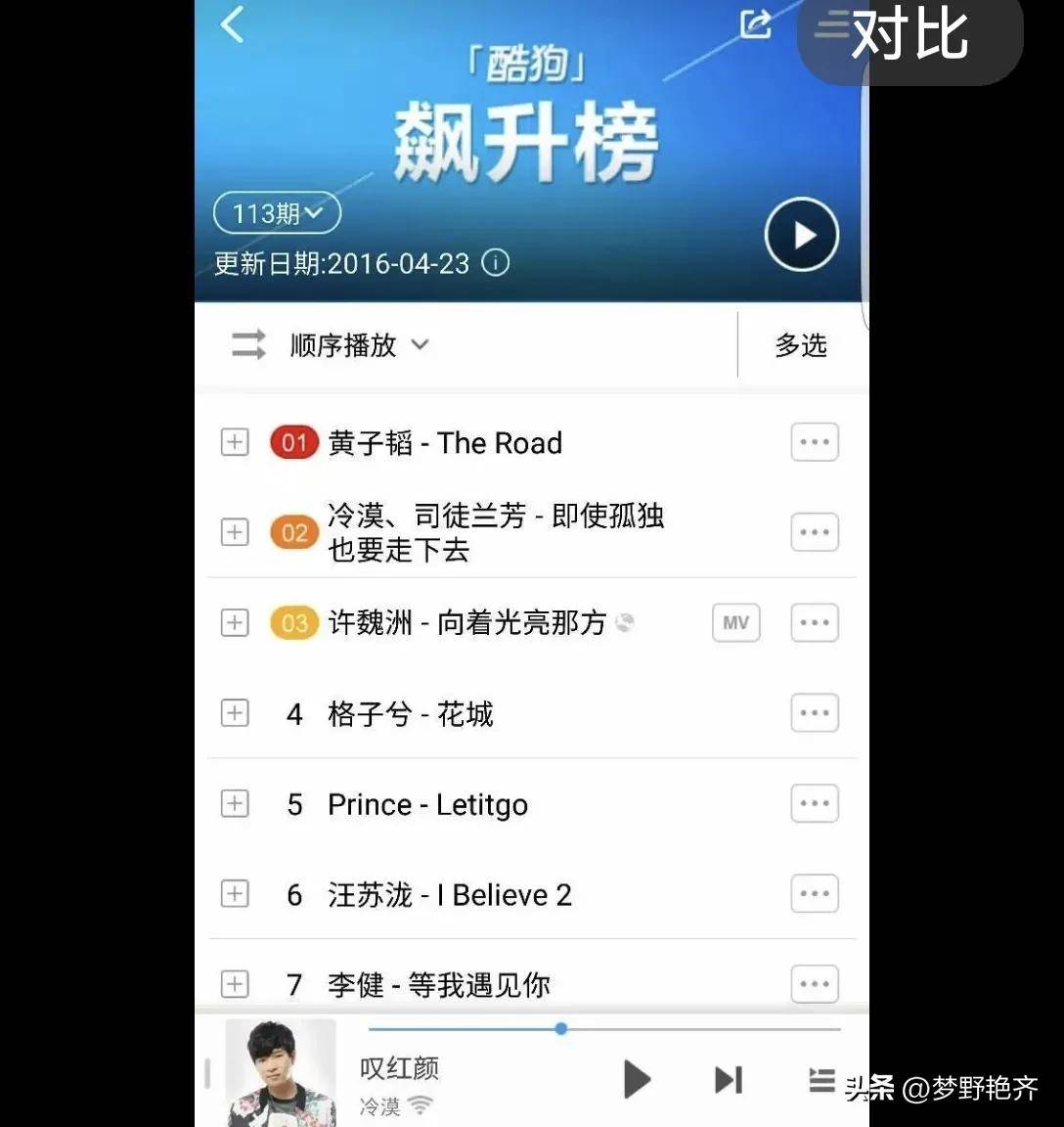Resume playing 叹红颜 in the mini player
This screenshot has height=1127, width=1064.
point(637,1079)
